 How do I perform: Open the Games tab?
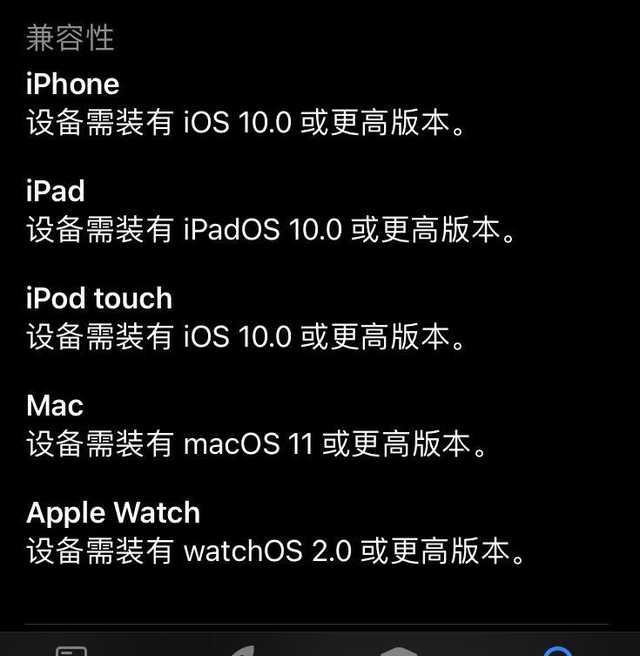pos(240,650)
